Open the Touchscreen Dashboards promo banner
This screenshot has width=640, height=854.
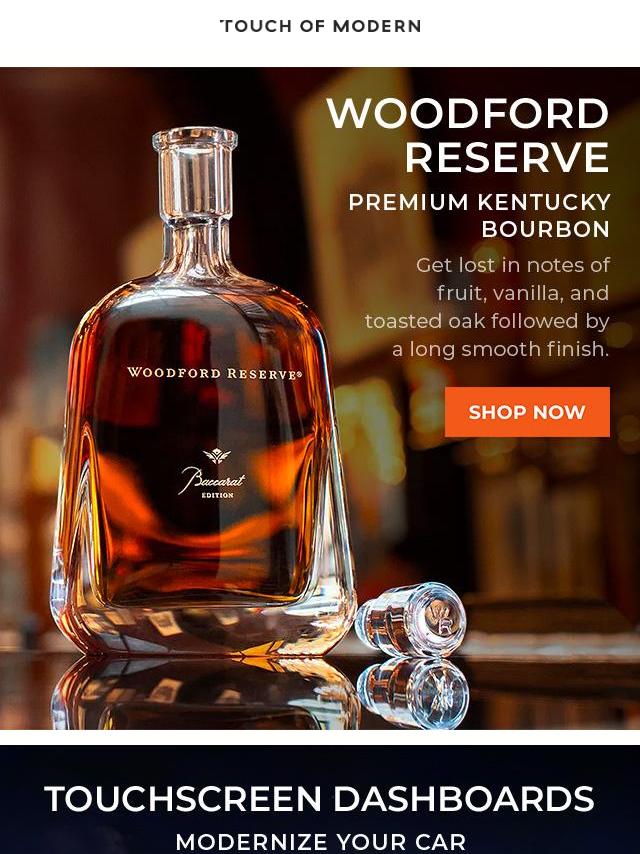tap(320, 800)
